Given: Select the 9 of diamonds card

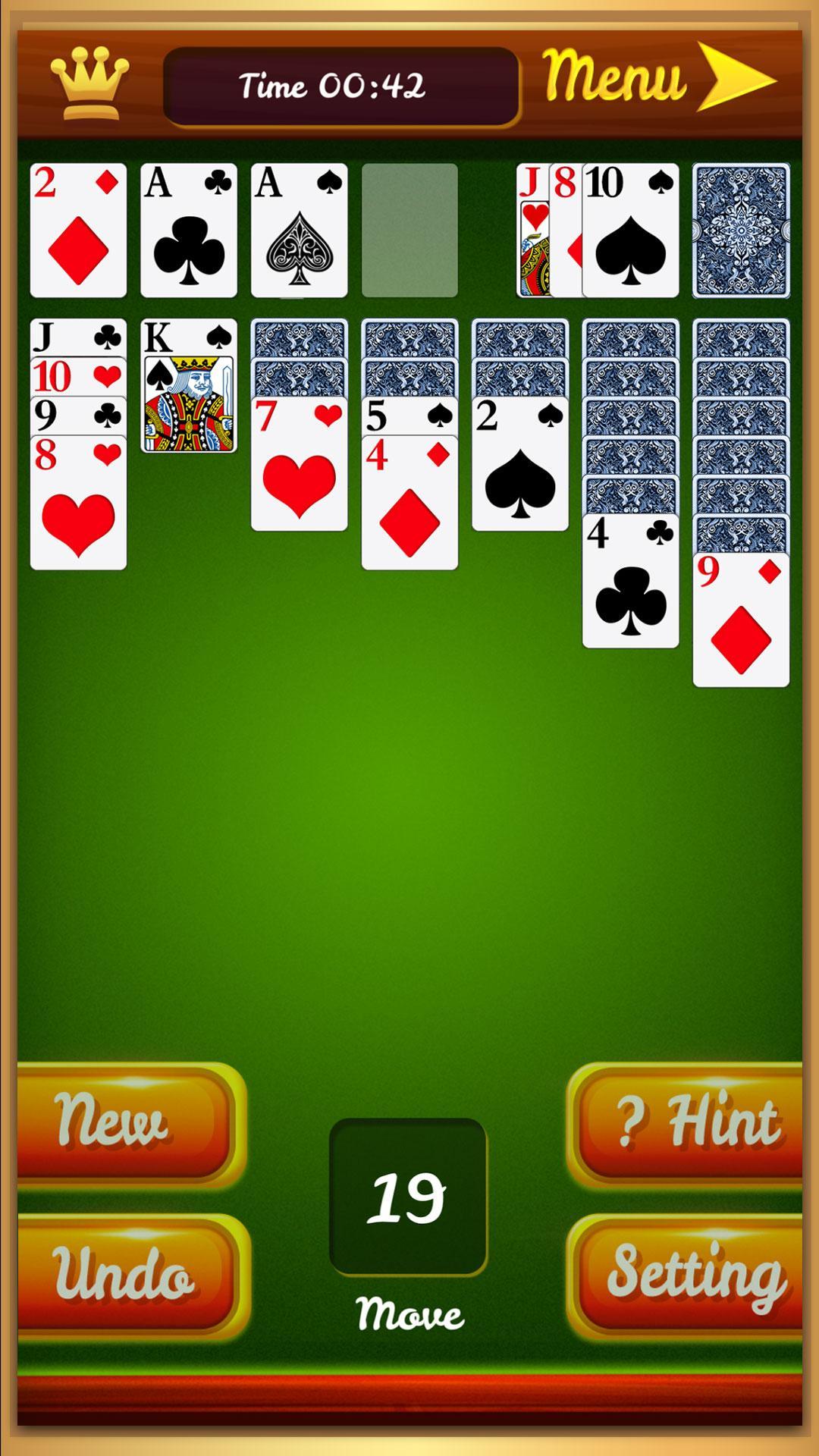Looking at the screenshot, I should pos(741,620).
